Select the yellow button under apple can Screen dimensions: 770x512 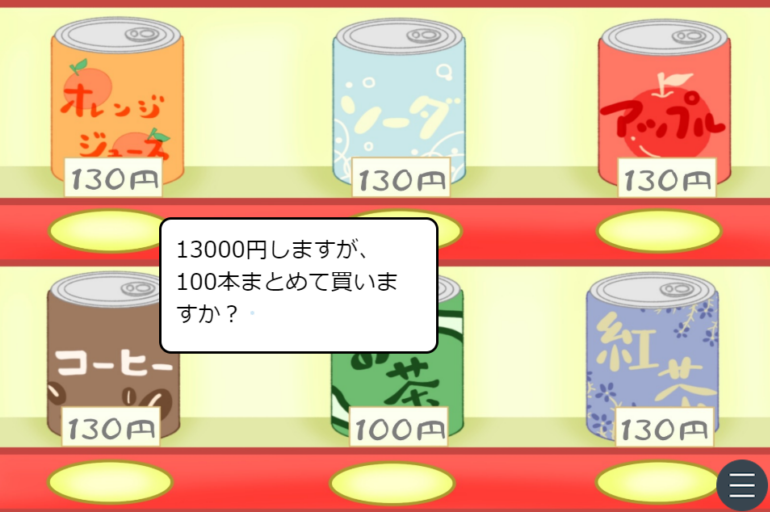coord(658,231)
